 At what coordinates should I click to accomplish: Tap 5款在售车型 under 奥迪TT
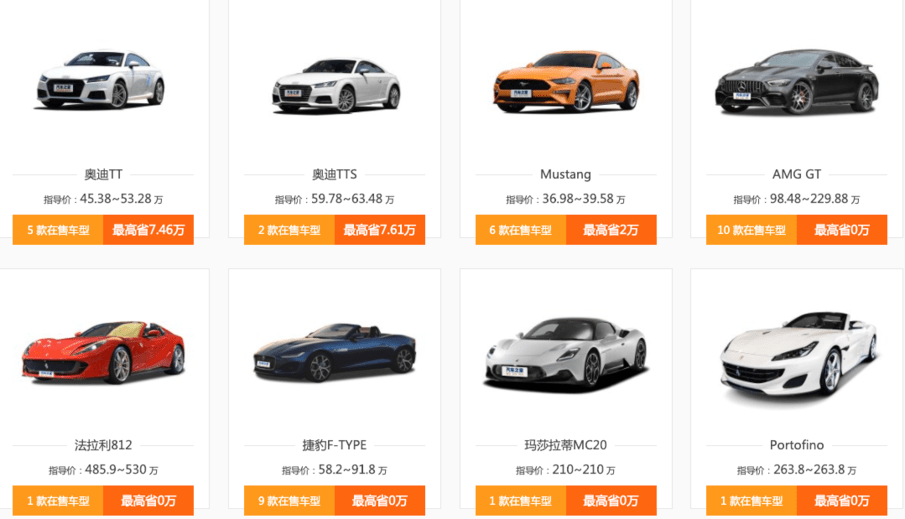pos(58,230)
